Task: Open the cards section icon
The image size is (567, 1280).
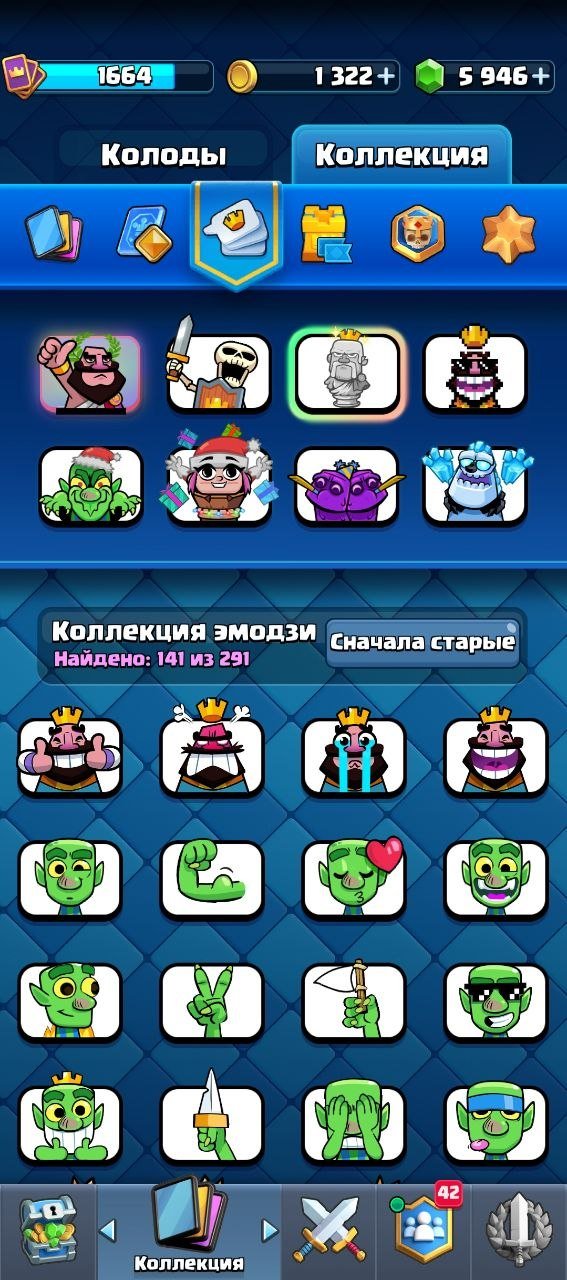Action: [54, 232]
